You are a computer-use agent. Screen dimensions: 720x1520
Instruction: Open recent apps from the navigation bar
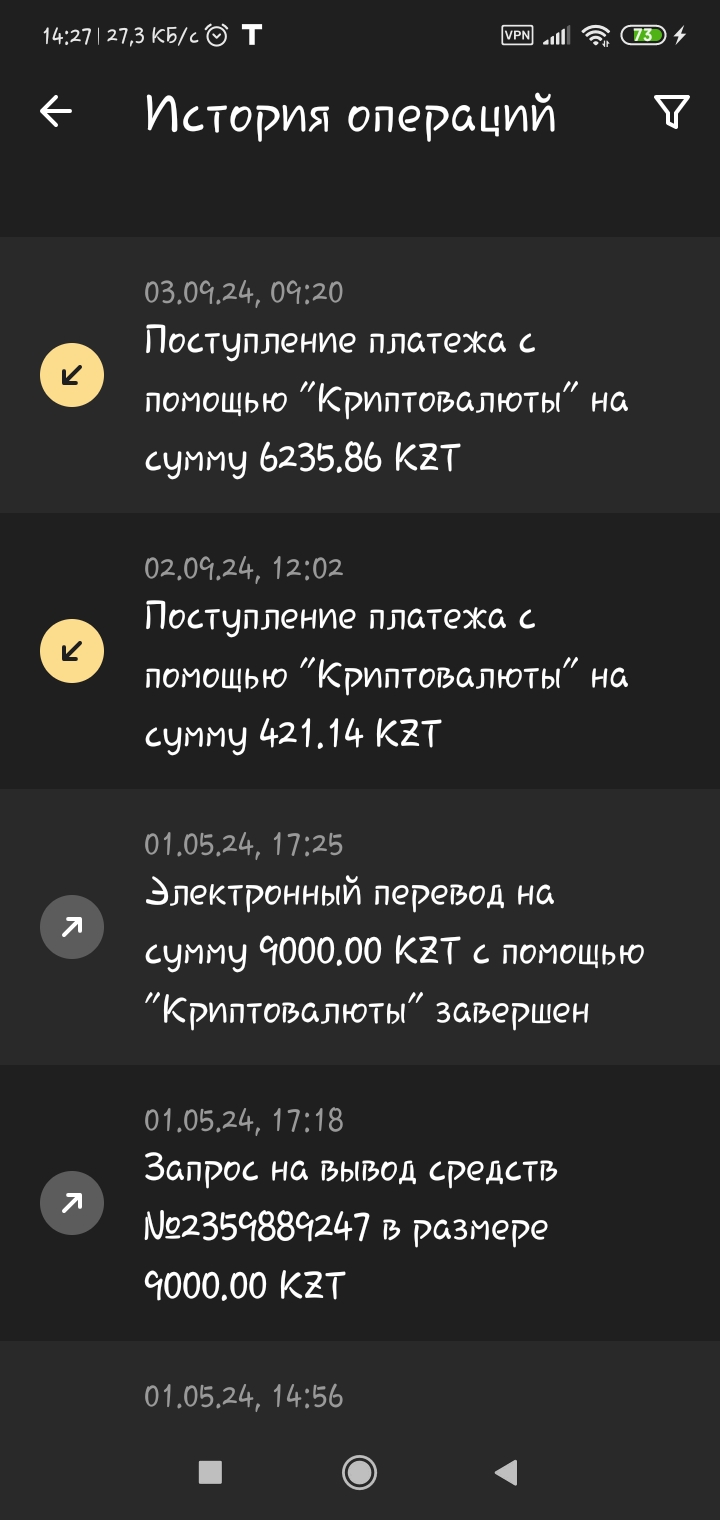pyautogui.click(x=210, y=1471)
